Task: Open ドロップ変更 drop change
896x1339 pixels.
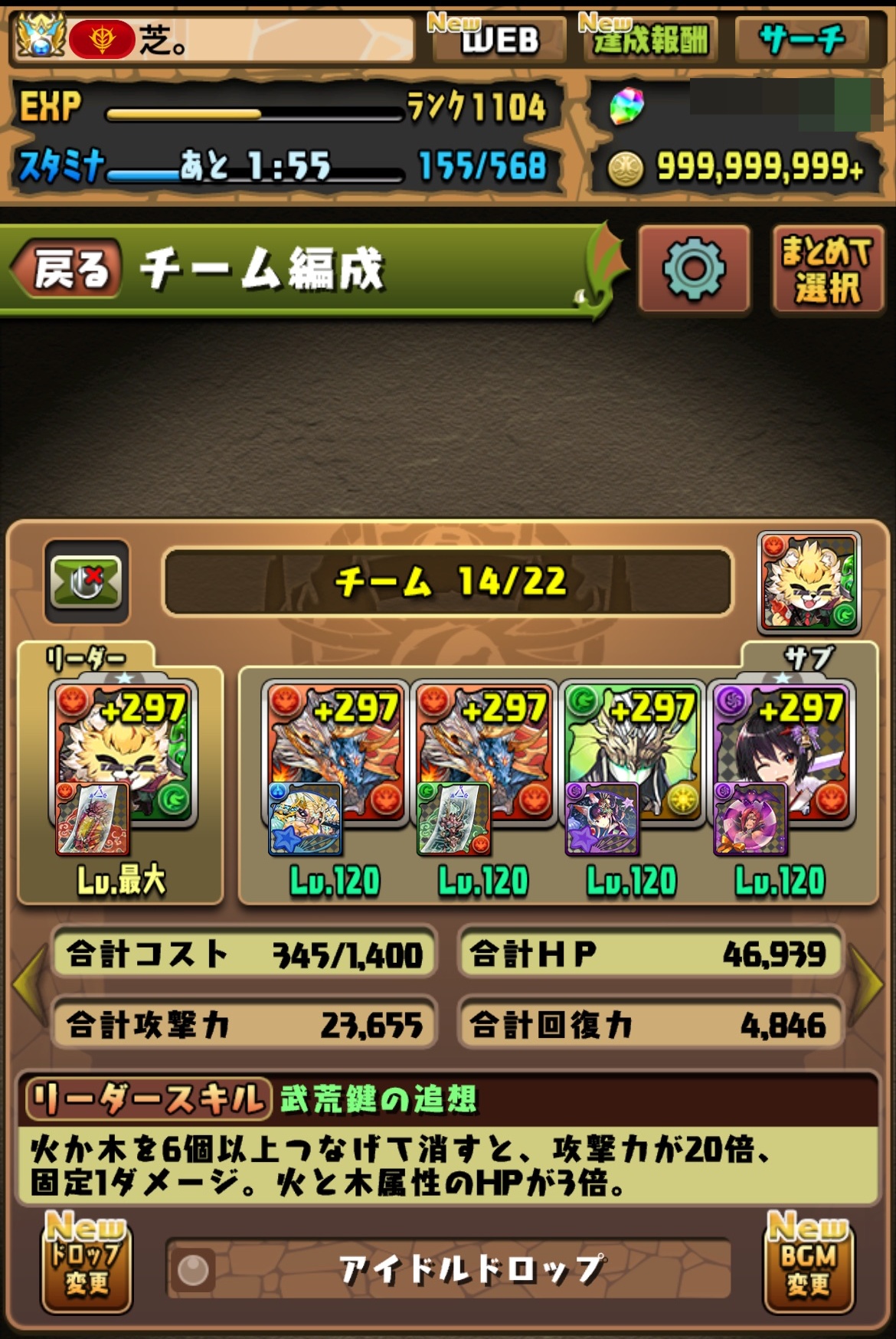Action: (87, 1260)
